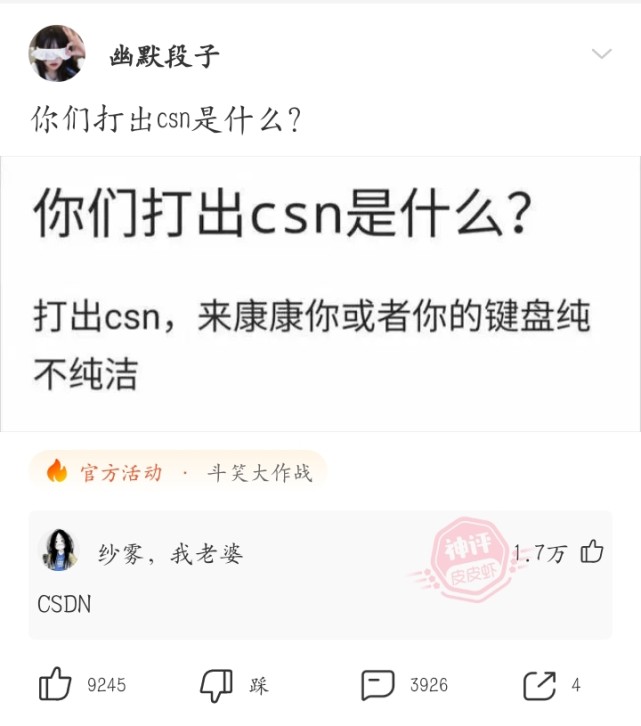Like the comment by 纱雾，我老婆
The image size is (641, 726).
[x=592, y=551]
